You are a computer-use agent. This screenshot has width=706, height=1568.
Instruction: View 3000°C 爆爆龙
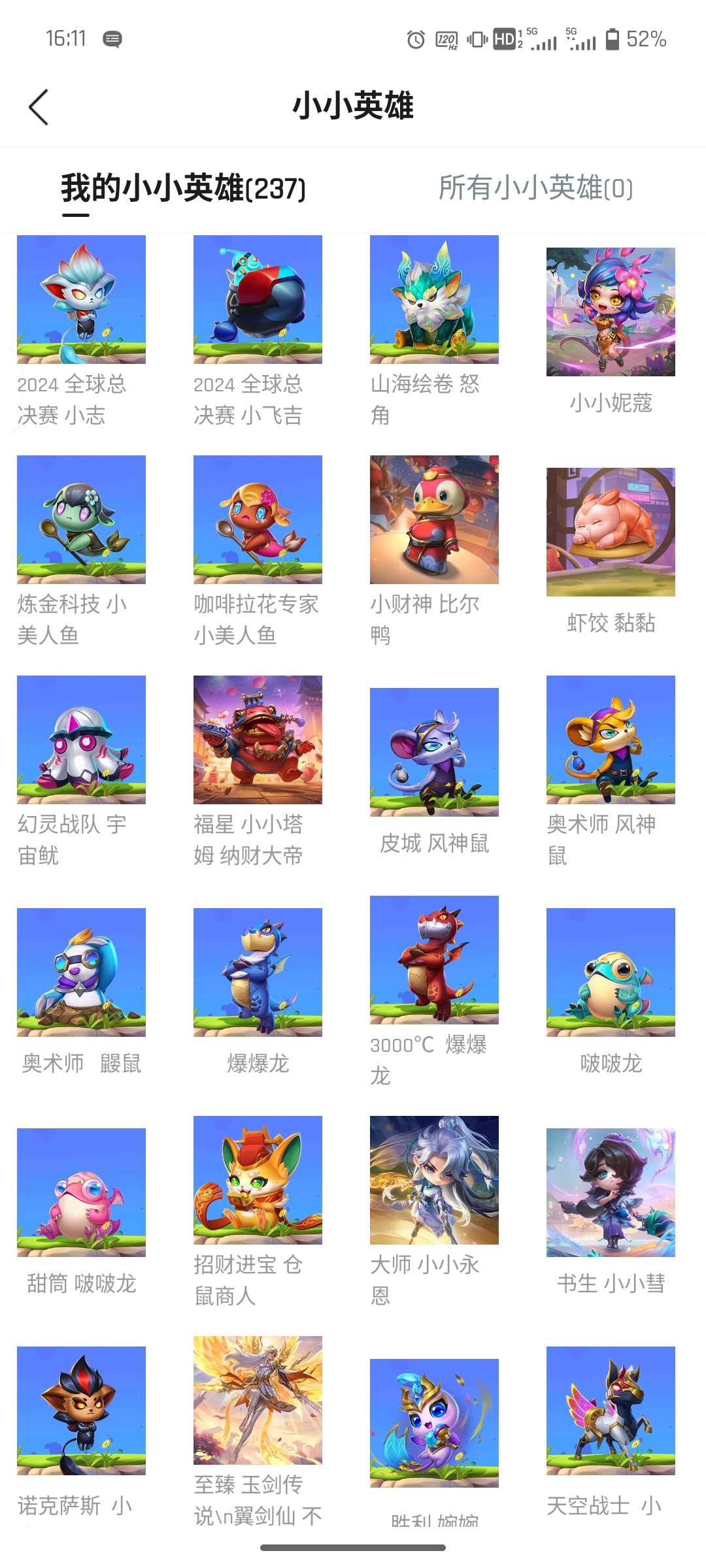click(x=434, y=960)
